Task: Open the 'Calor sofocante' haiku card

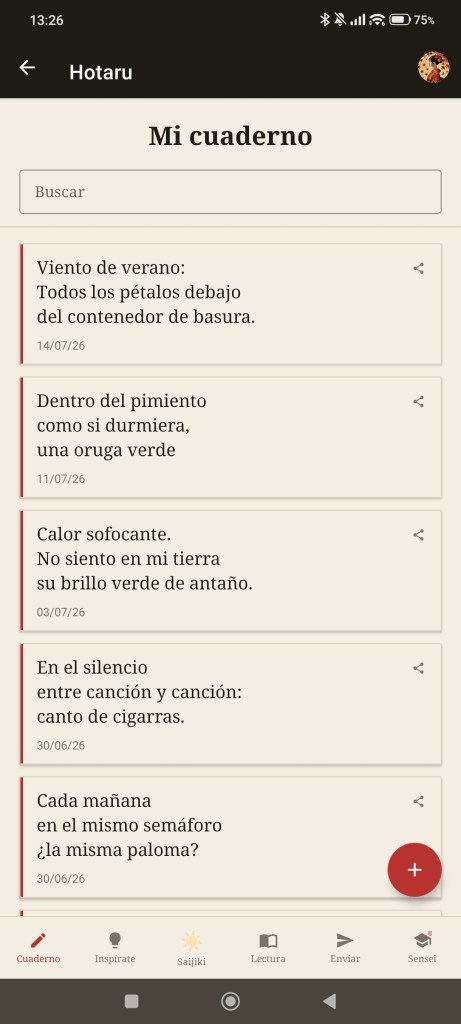Action: 230,570
